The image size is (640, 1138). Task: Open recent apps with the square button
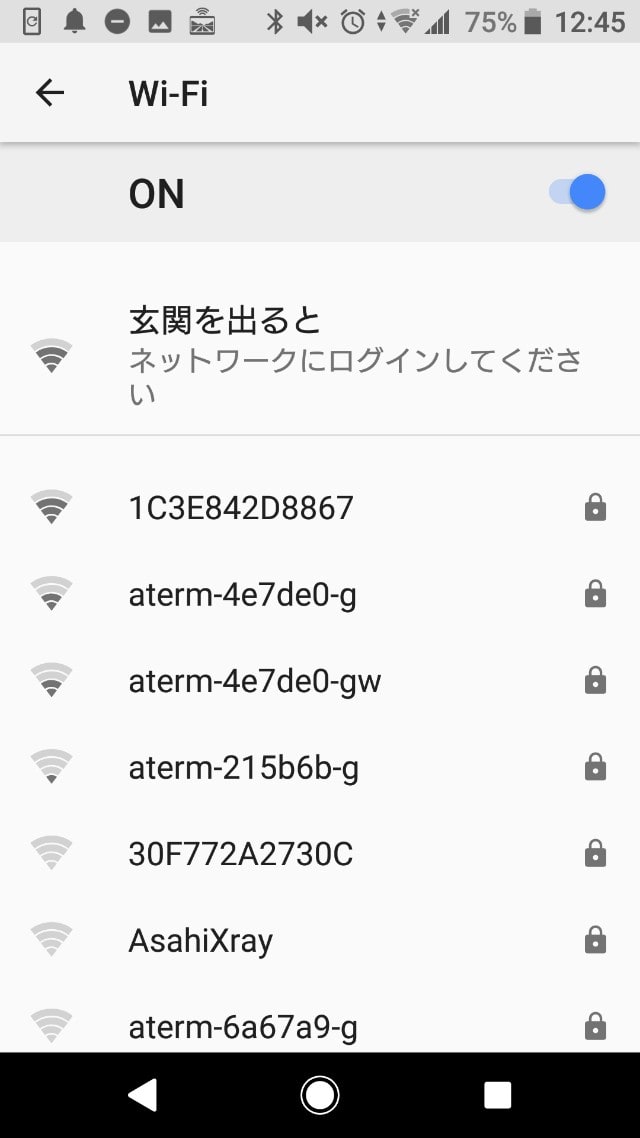coord(498,1095)
